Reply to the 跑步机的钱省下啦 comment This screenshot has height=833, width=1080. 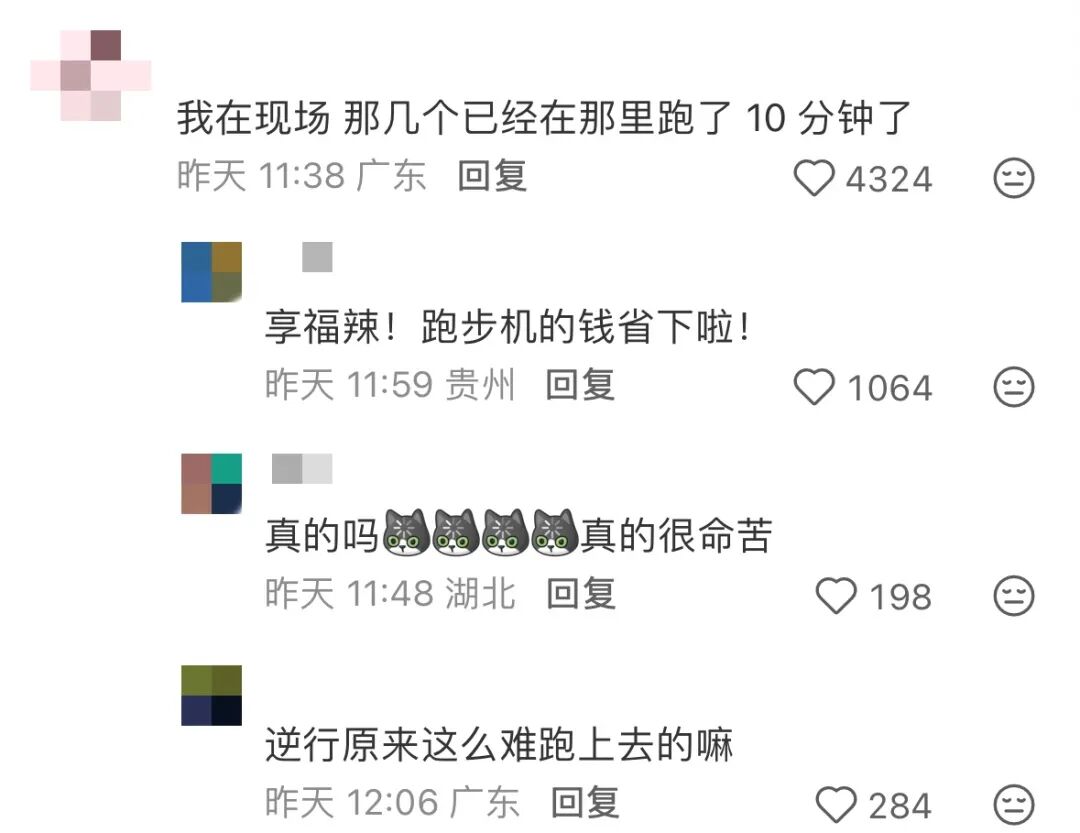(x=580, y=385)
